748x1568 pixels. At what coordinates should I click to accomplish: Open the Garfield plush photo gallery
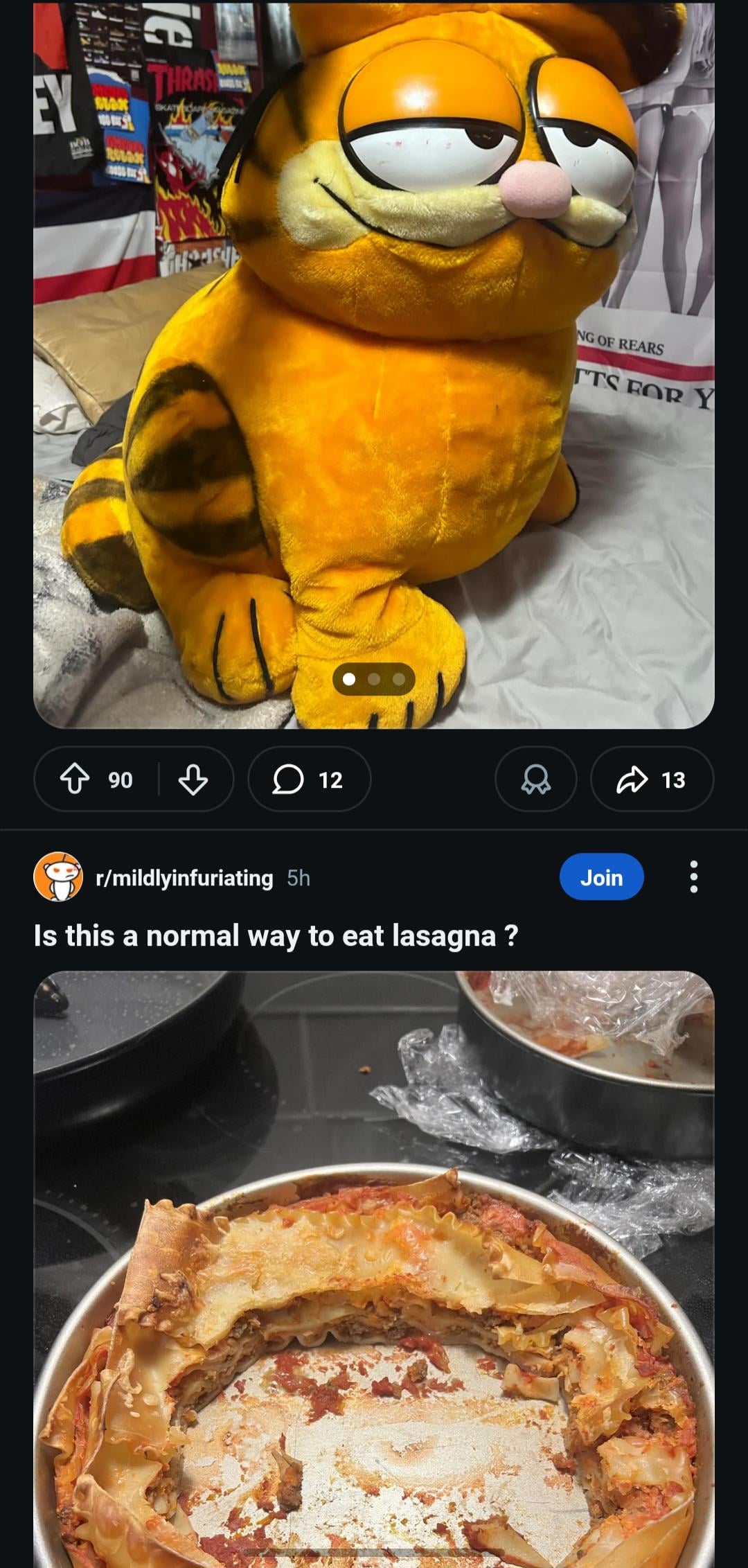(x=374, y=360)
